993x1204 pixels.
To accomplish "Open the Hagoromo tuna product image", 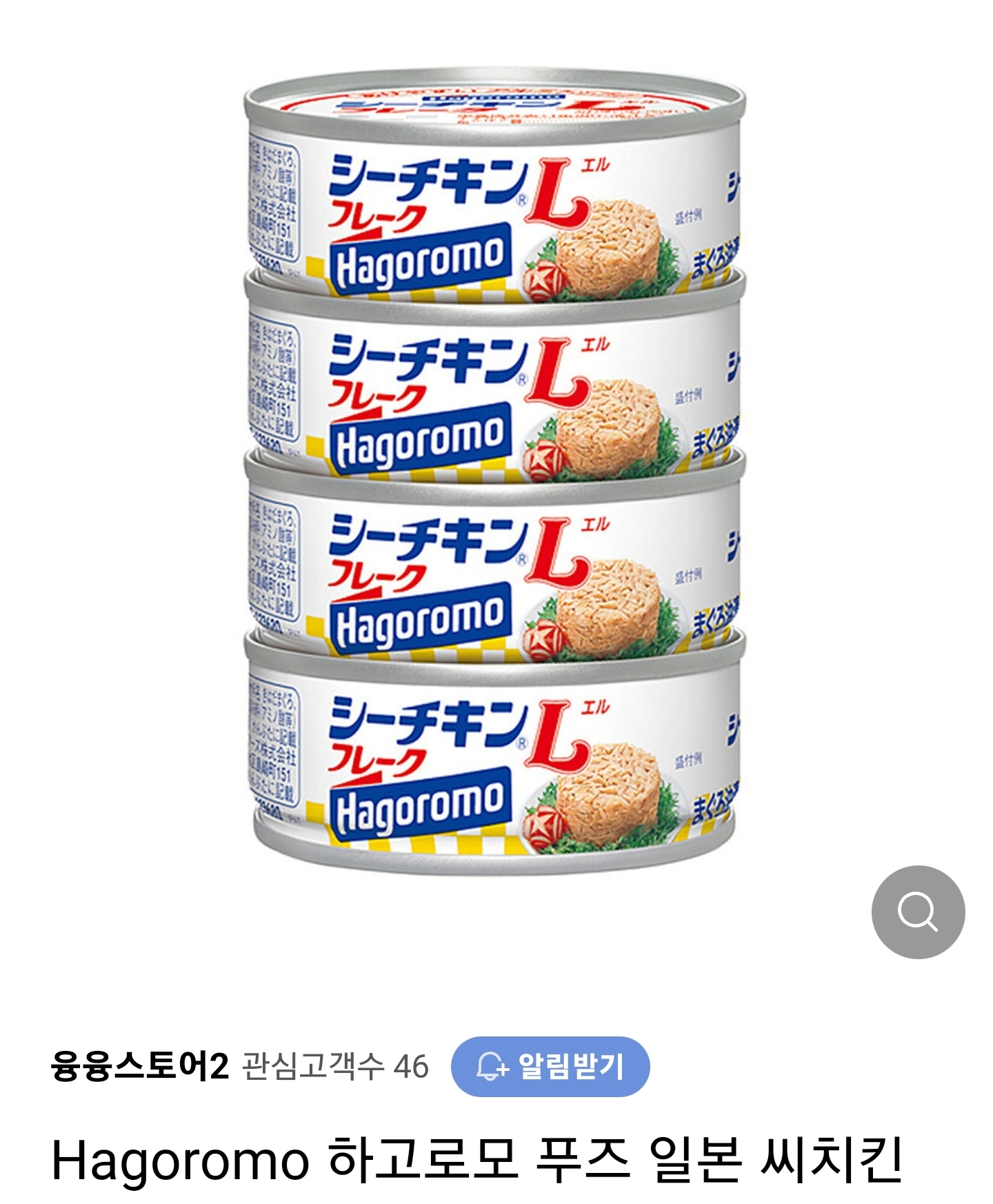I will [494, 476].
